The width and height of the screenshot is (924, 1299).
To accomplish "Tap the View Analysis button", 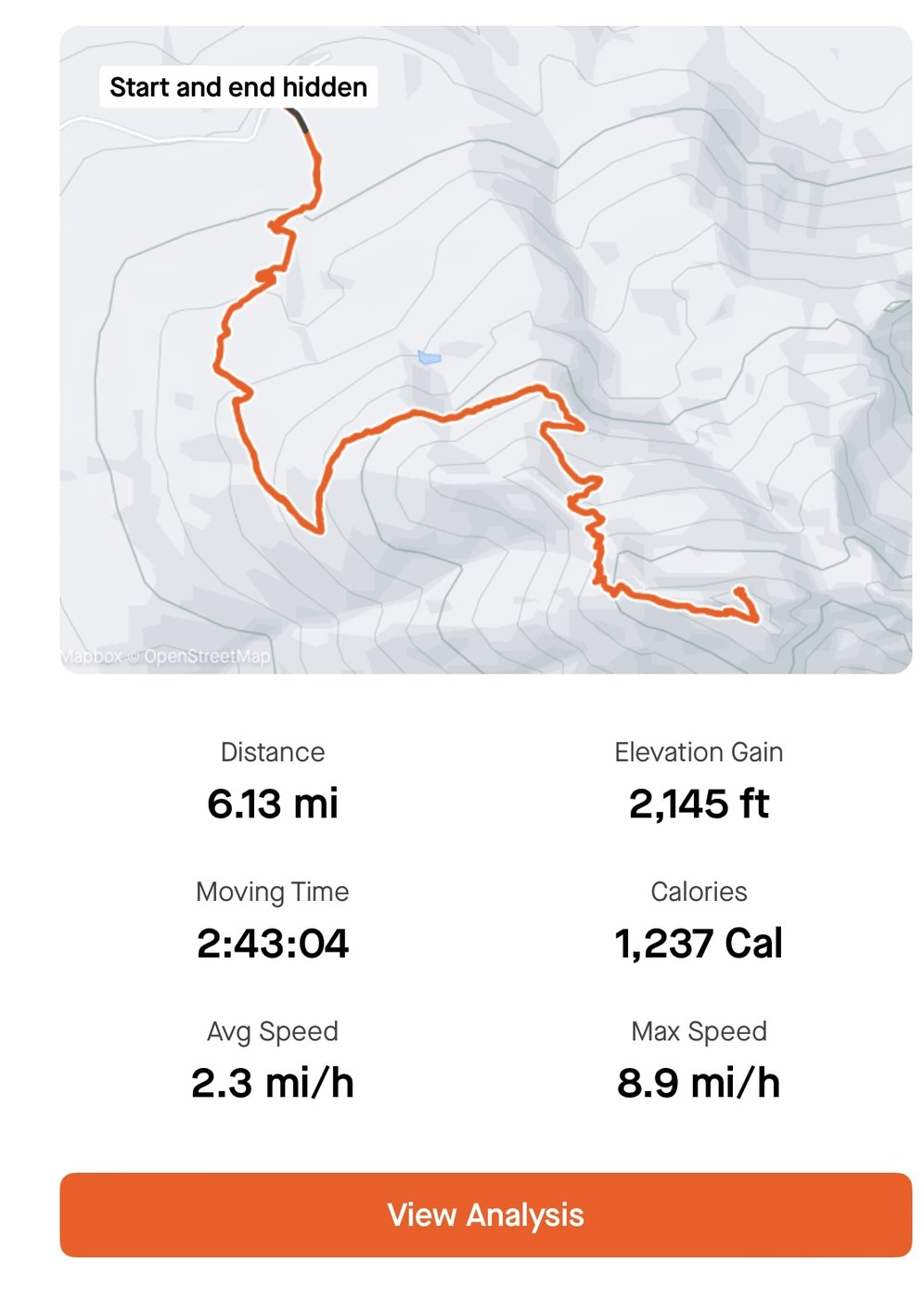I will pyautogui.click(x=485, y=1215).
